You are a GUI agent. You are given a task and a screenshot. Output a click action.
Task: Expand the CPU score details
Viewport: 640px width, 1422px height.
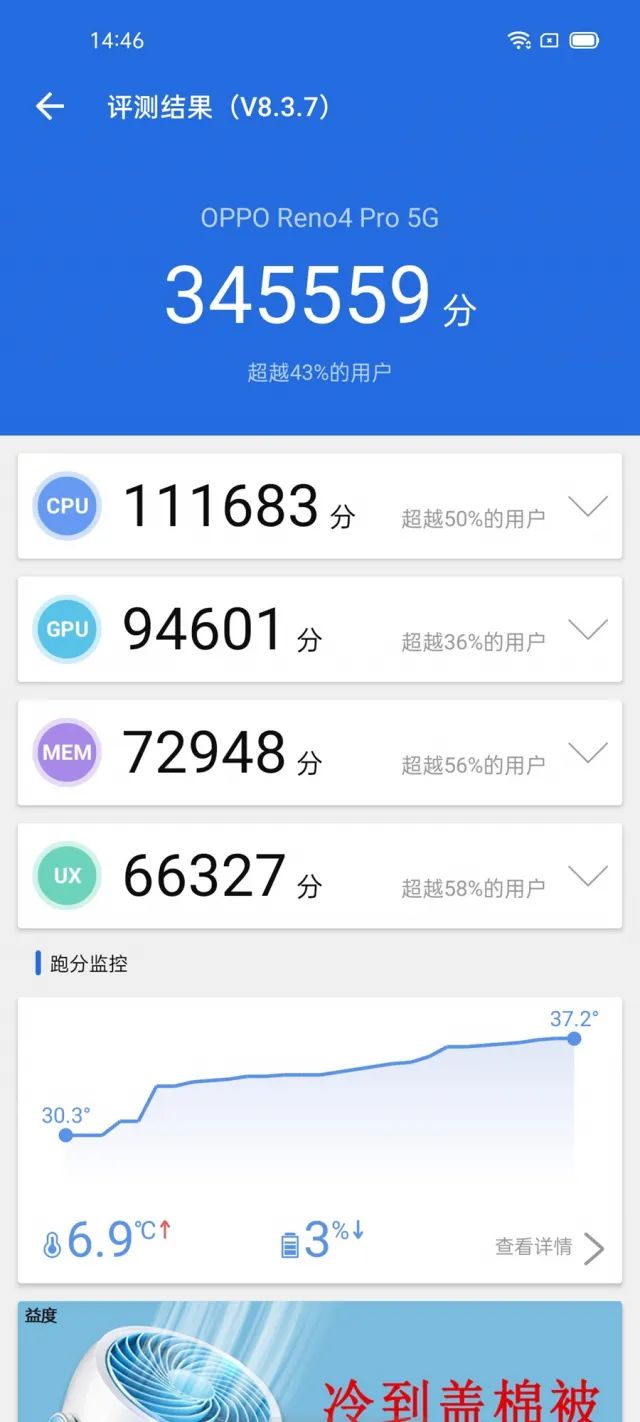tap(587, 506)
